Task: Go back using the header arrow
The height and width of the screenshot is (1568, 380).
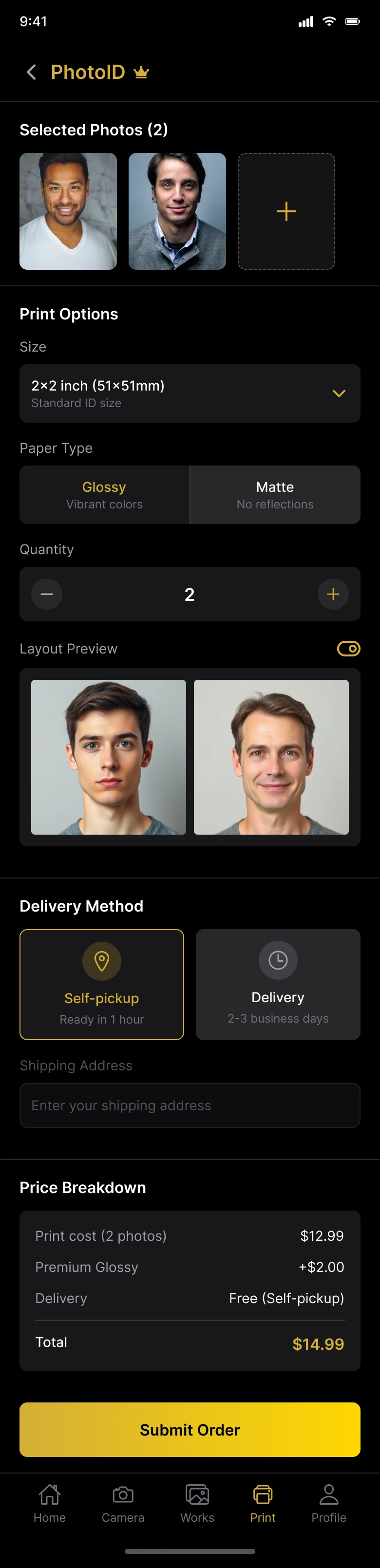Action: click(x=31, y=73)
